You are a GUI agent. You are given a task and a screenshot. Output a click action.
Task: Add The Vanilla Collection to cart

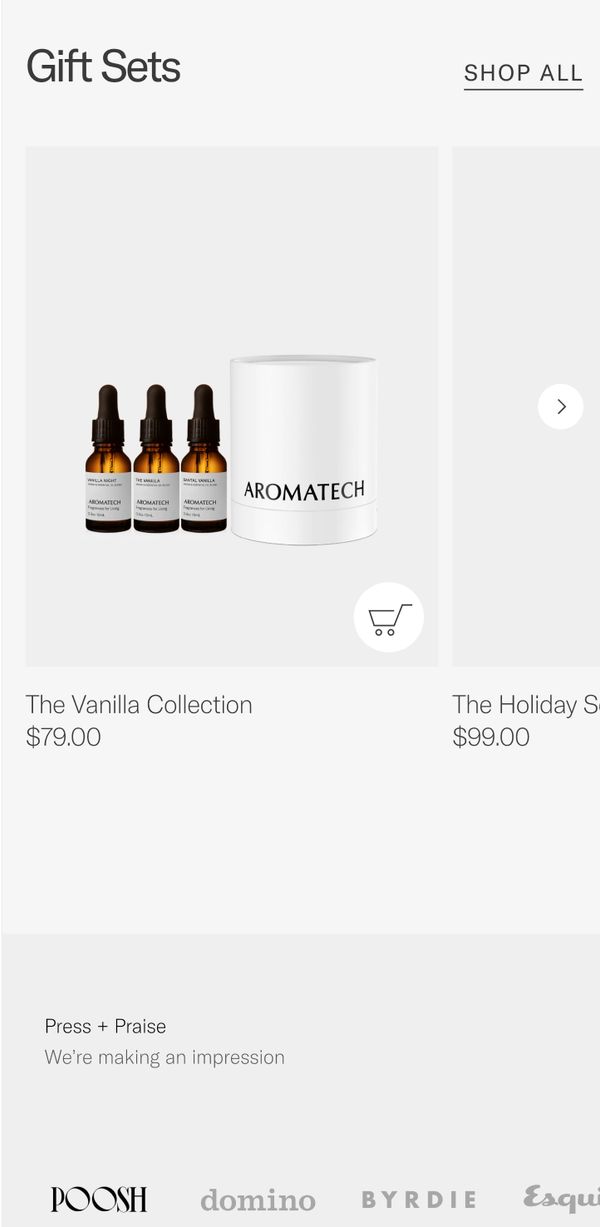coord(389,618)
